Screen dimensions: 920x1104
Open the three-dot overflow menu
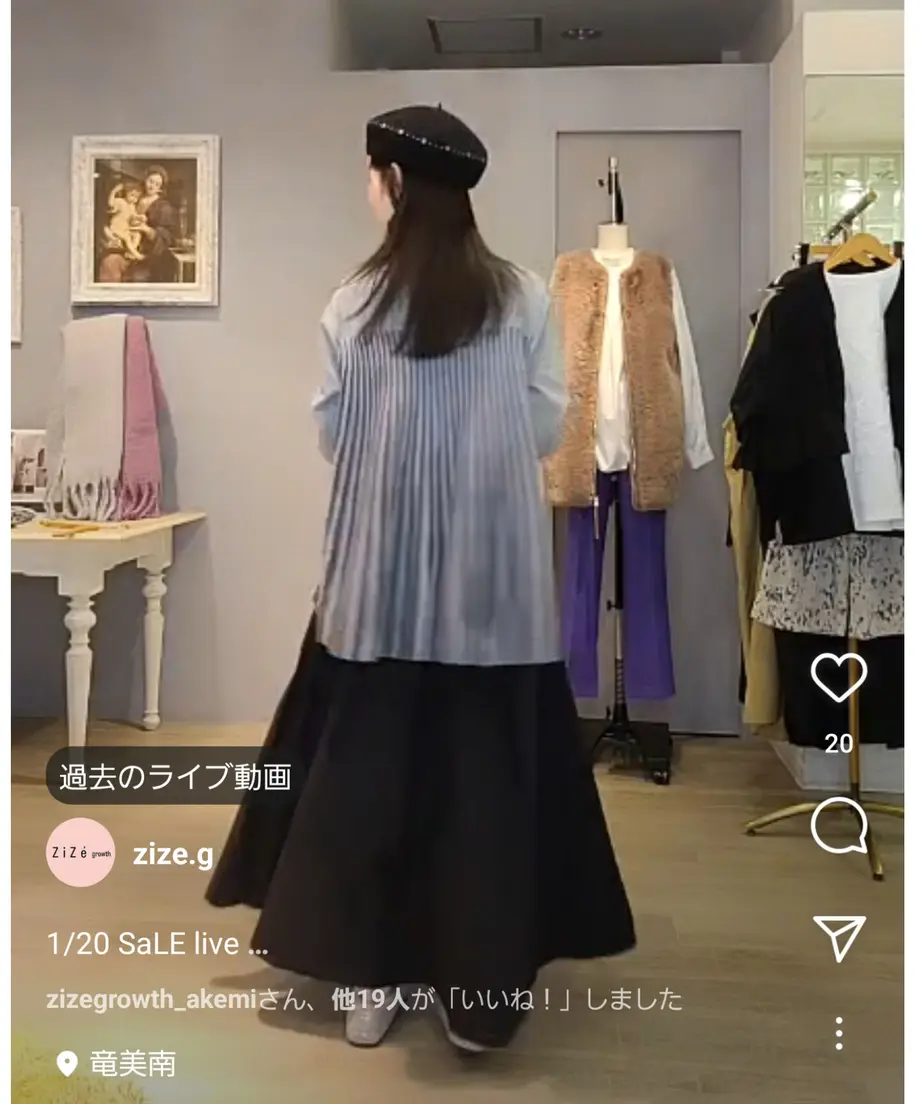click(838, 1033)
